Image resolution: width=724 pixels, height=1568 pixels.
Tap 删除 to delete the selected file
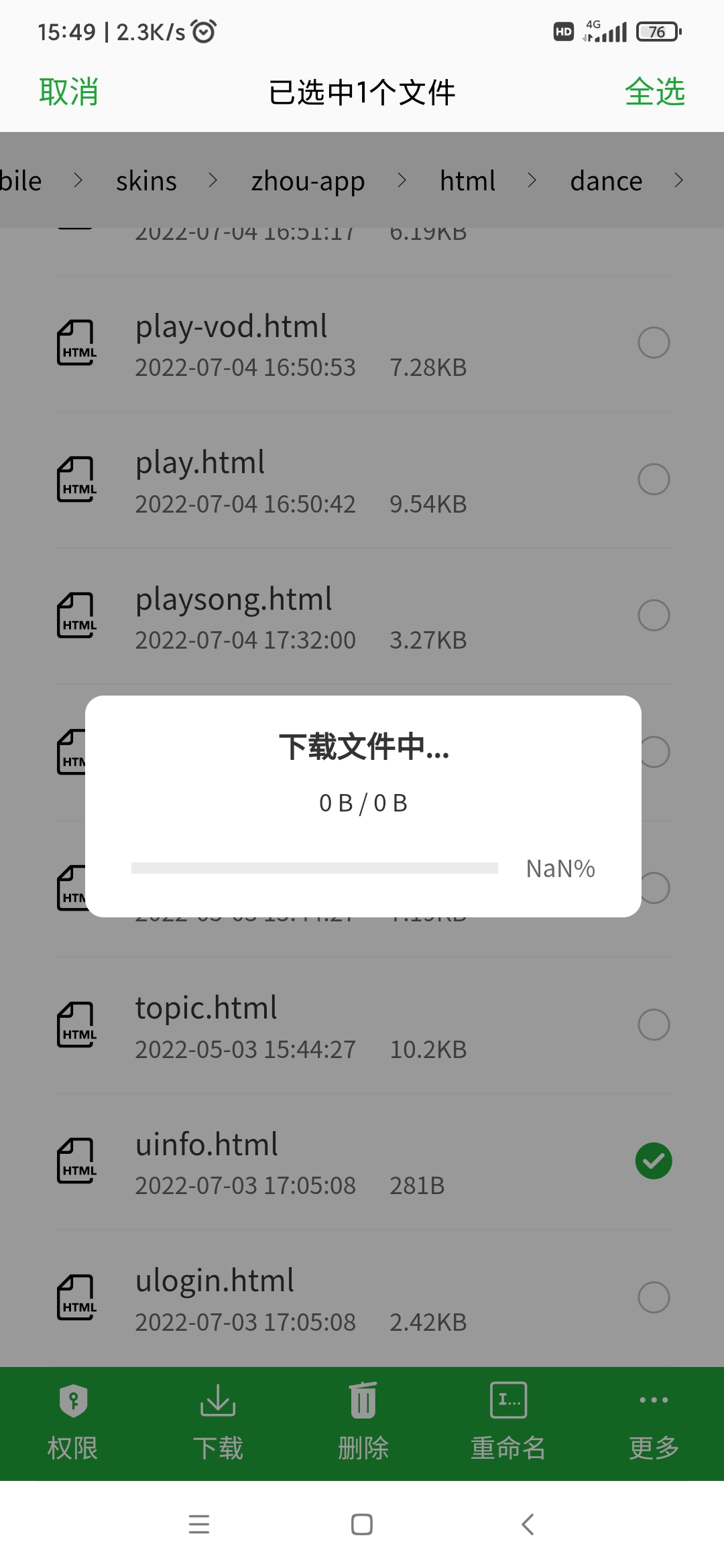click(363, 1423)
